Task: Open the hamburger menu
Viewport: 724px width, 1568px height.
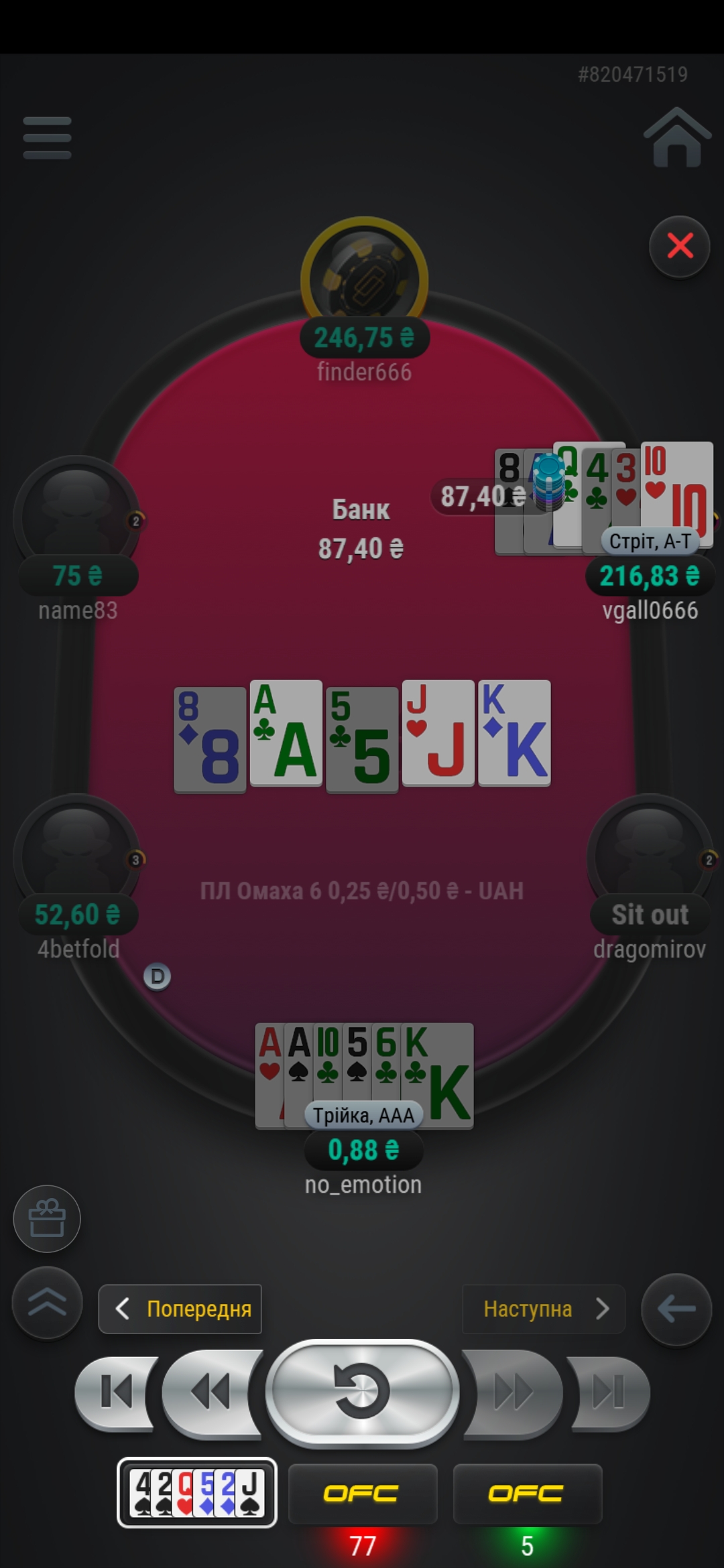Action: coord(47,138)
